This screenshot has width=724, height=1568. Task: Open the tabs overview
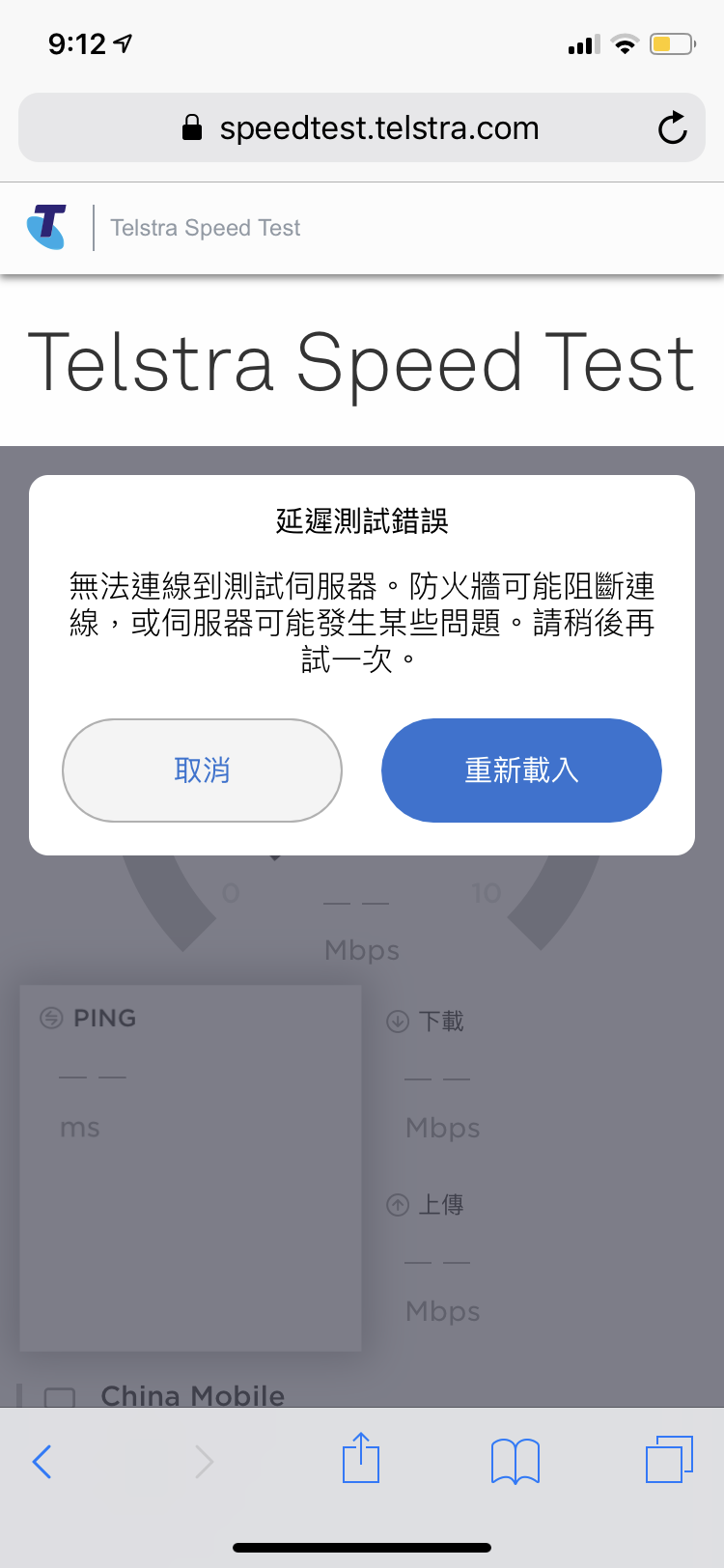pyautogui.click(x=669, y=1459)
